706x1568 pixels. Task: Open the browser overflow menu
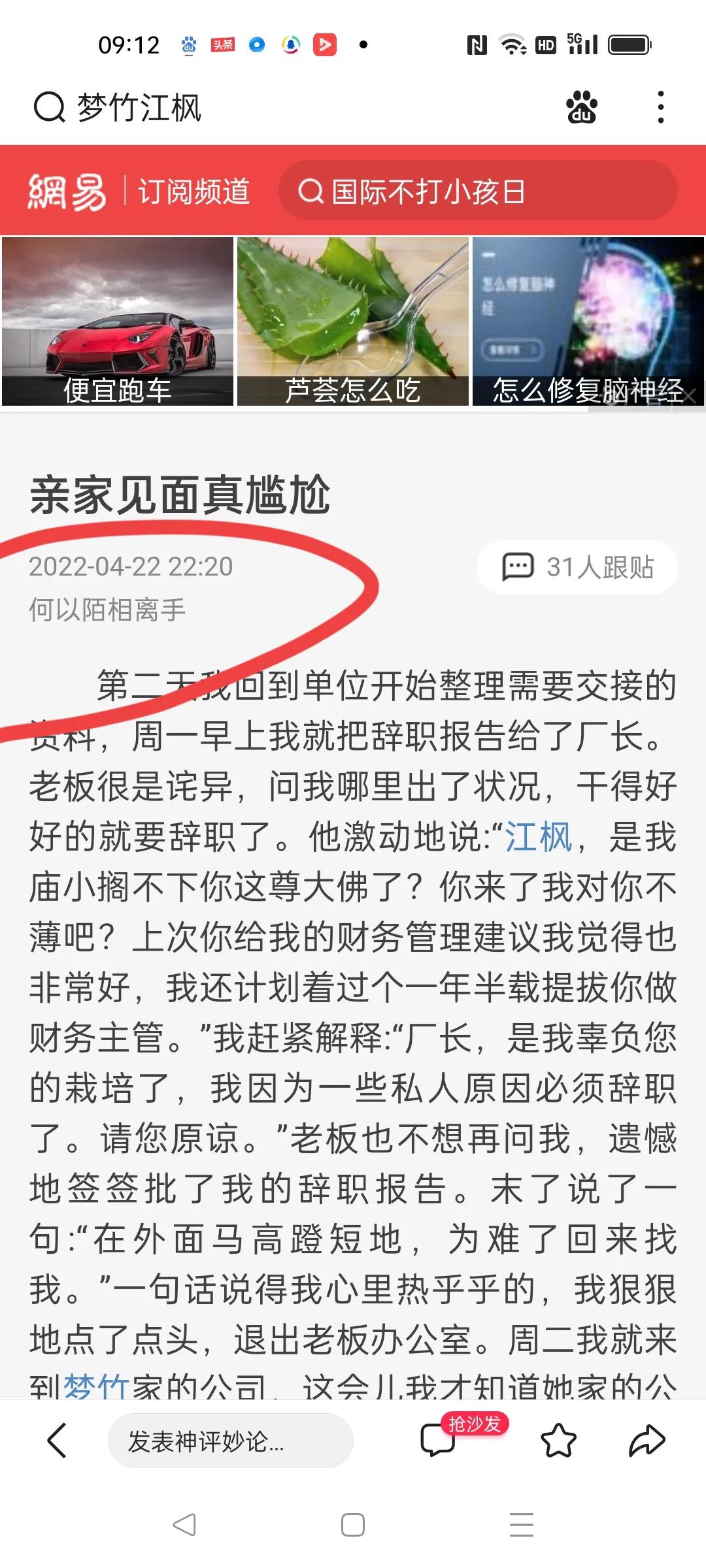pyautogui.click(x=661, y=107)
